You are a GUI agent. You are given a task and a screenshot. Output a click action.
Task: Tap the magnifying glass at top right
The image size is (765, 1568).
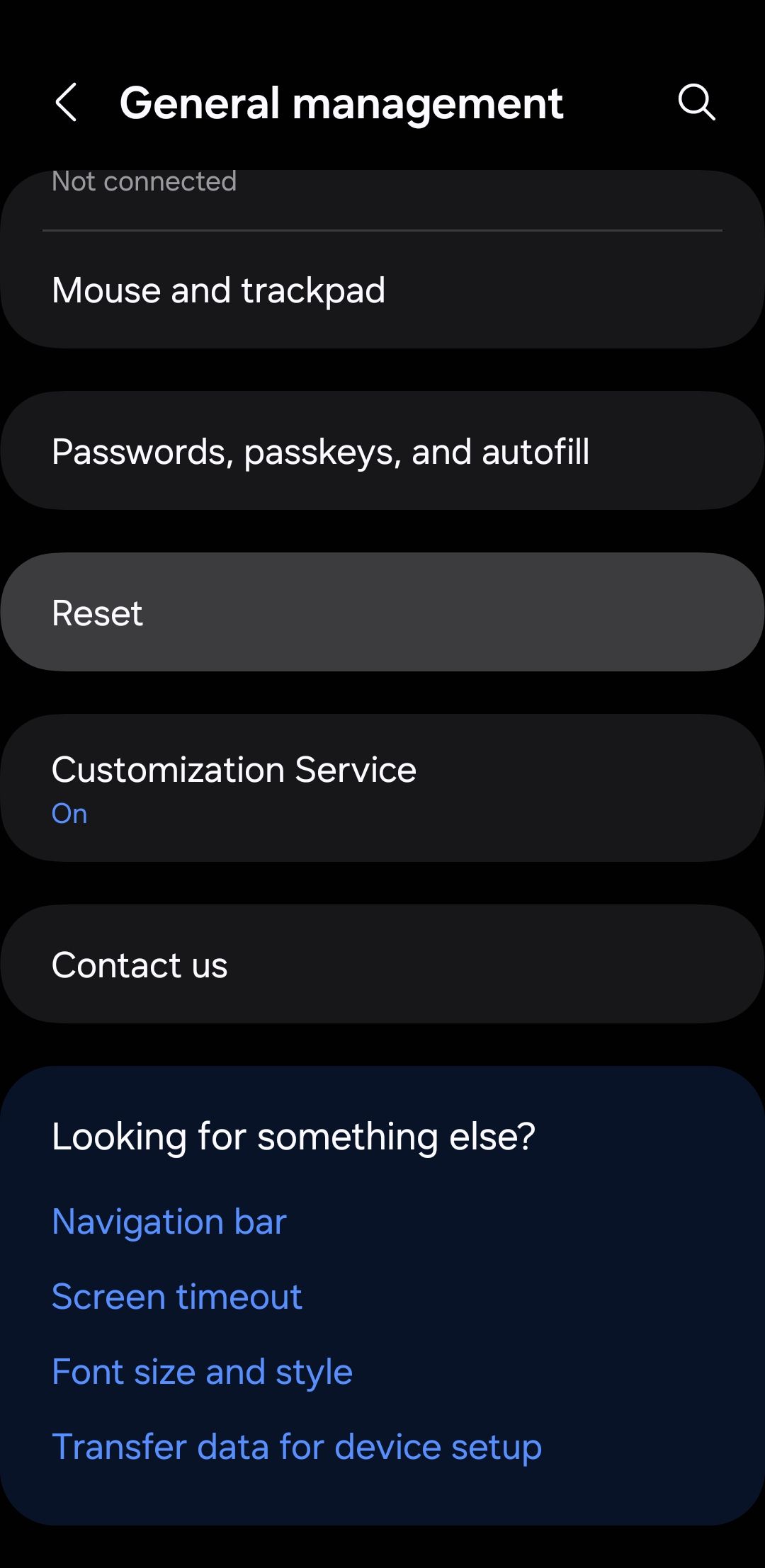point(698,103)
